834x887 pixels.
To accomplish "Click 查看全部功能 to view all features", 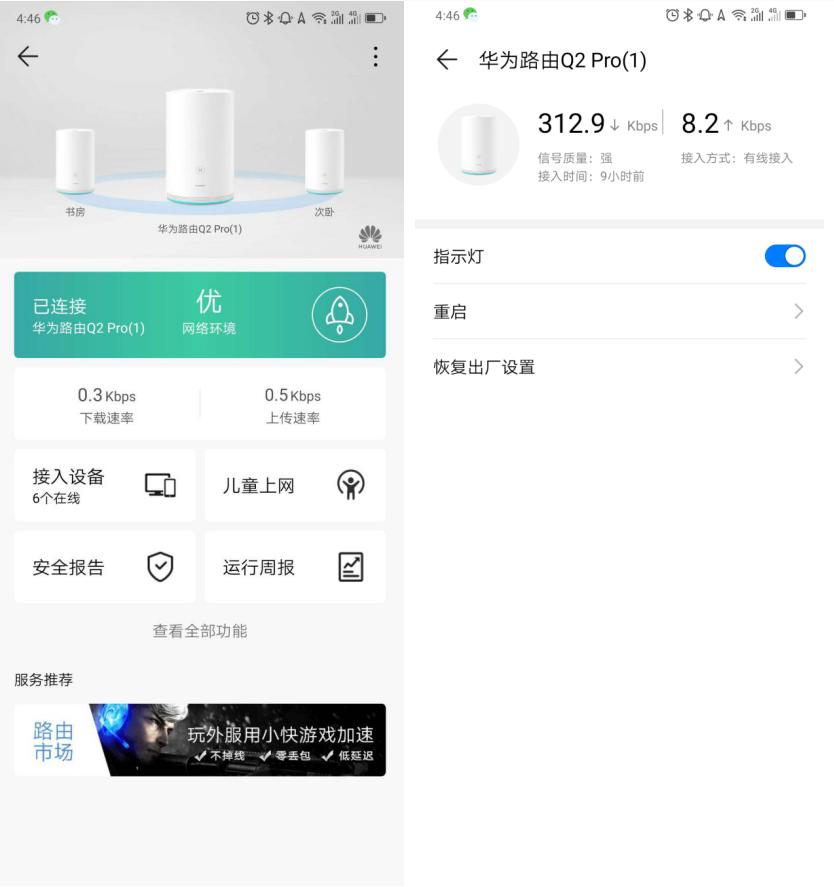I will coord(199,631).
